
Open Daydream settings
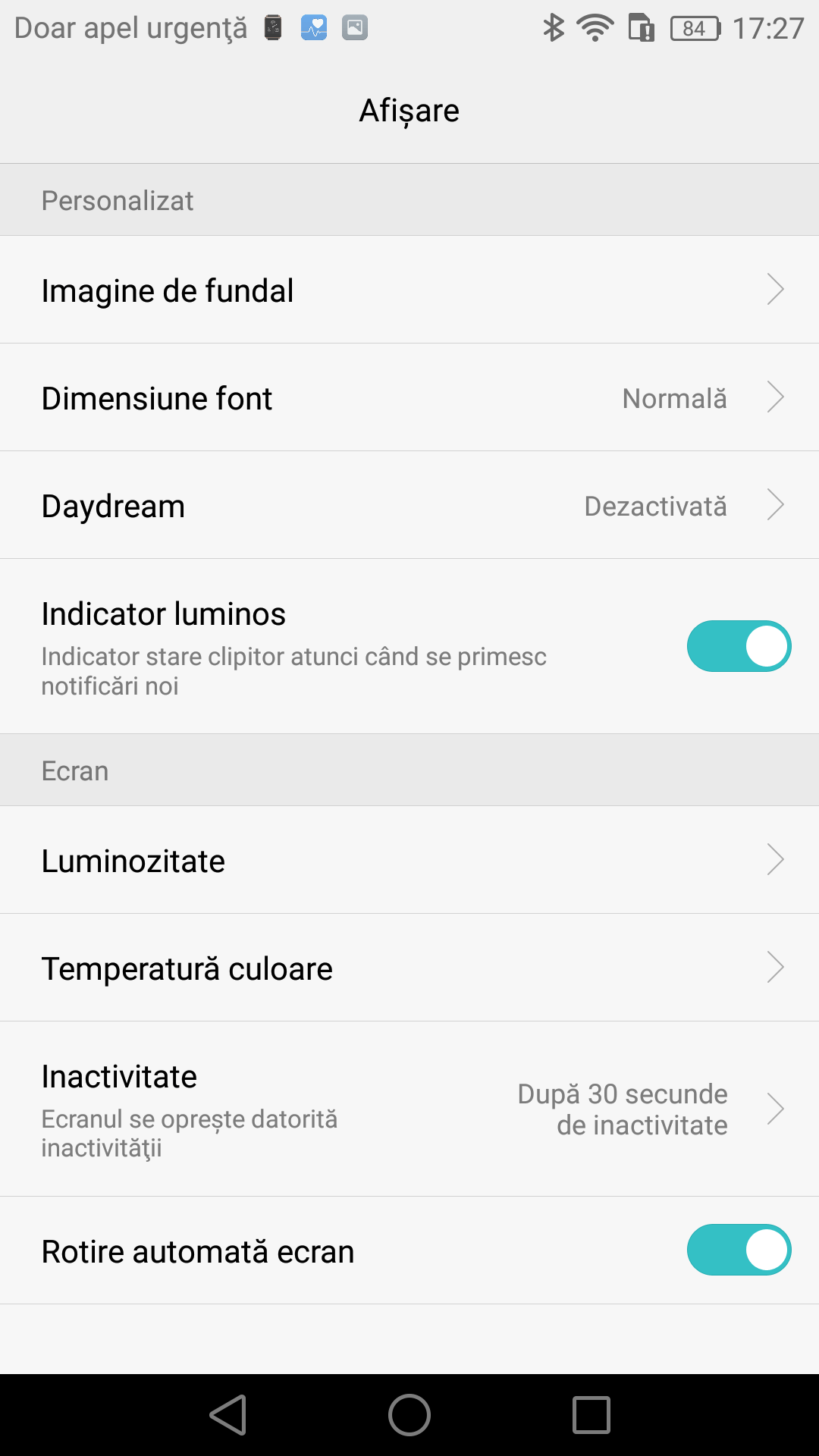(x=409, y=505)
